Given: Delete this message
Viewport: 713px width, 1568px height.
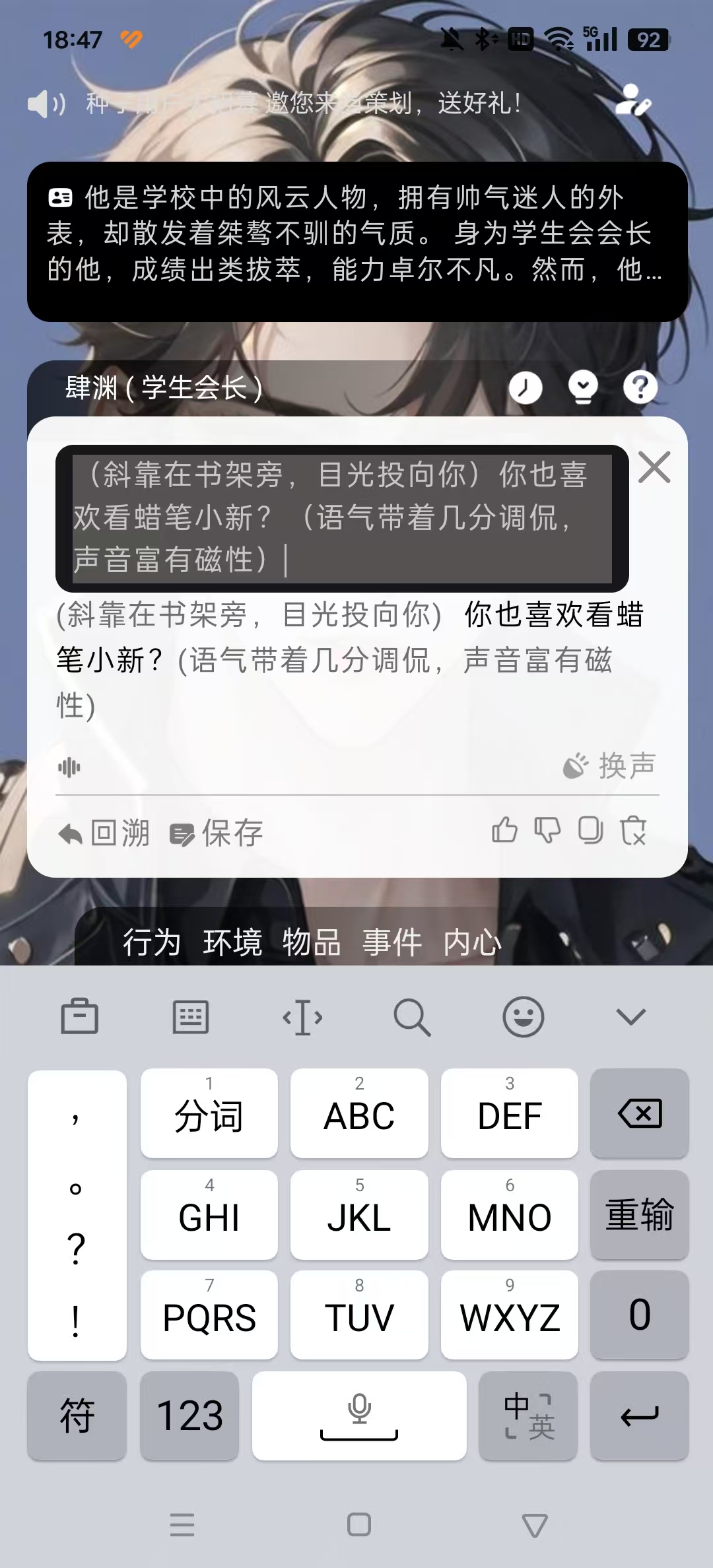Looking at the screenshot, I should pos(634,830).
